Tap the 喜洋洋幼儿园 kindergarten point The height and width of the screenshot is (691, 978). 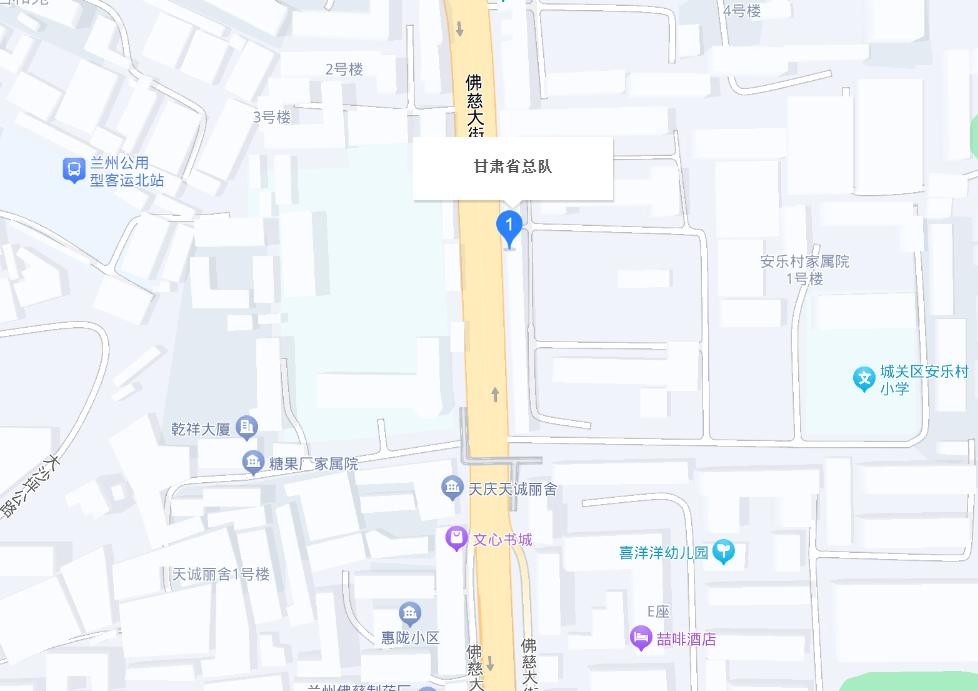point(724,552)
